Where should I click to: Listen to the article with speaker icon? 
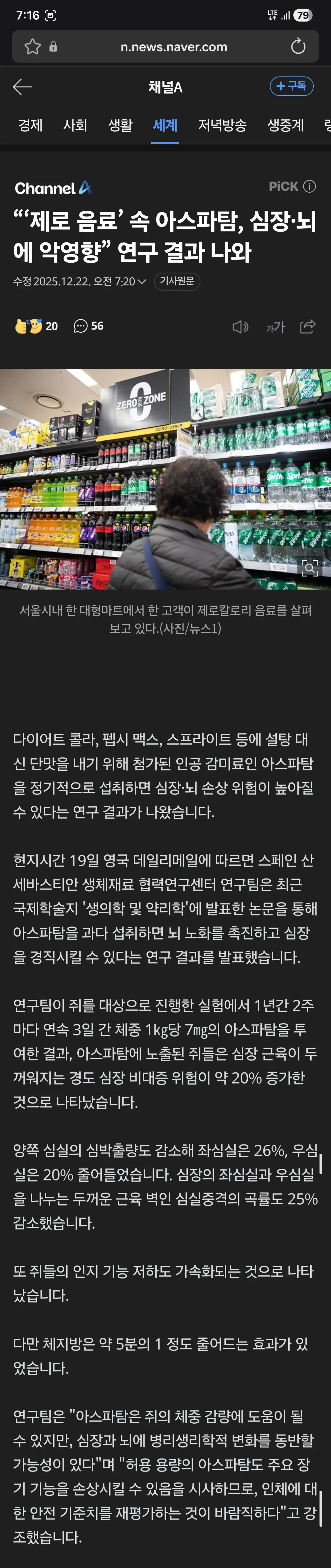[240, 327]
